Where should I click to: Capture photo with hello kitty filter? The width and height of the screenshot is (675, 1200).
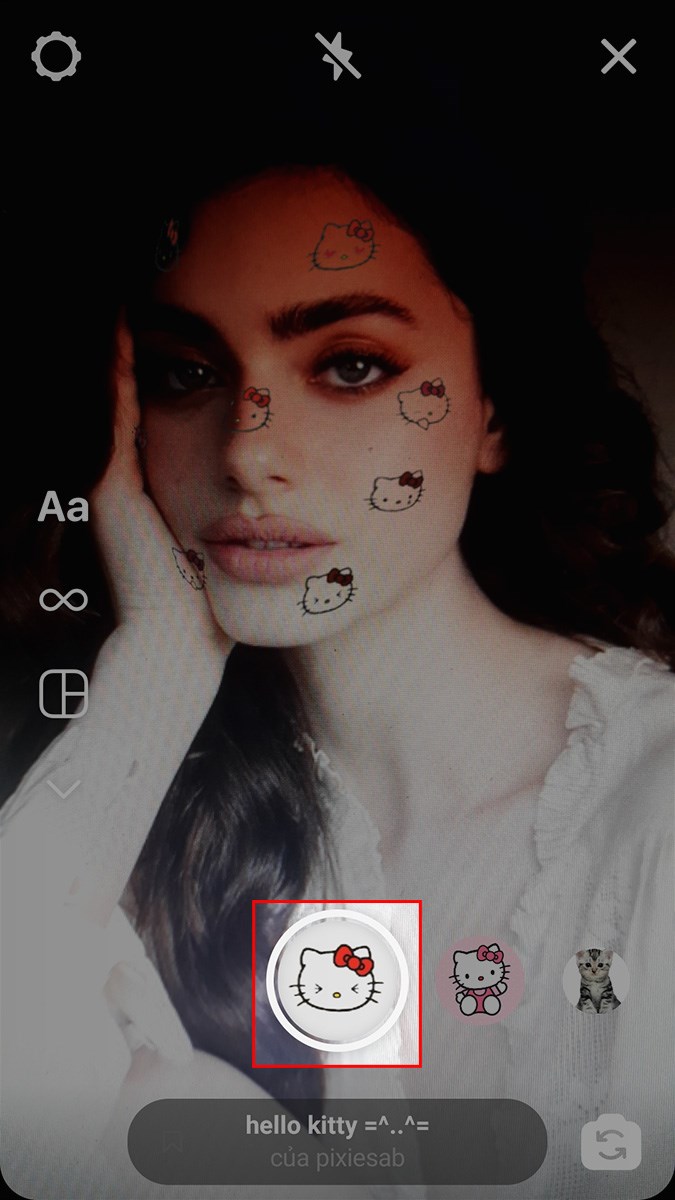[337, 982]
